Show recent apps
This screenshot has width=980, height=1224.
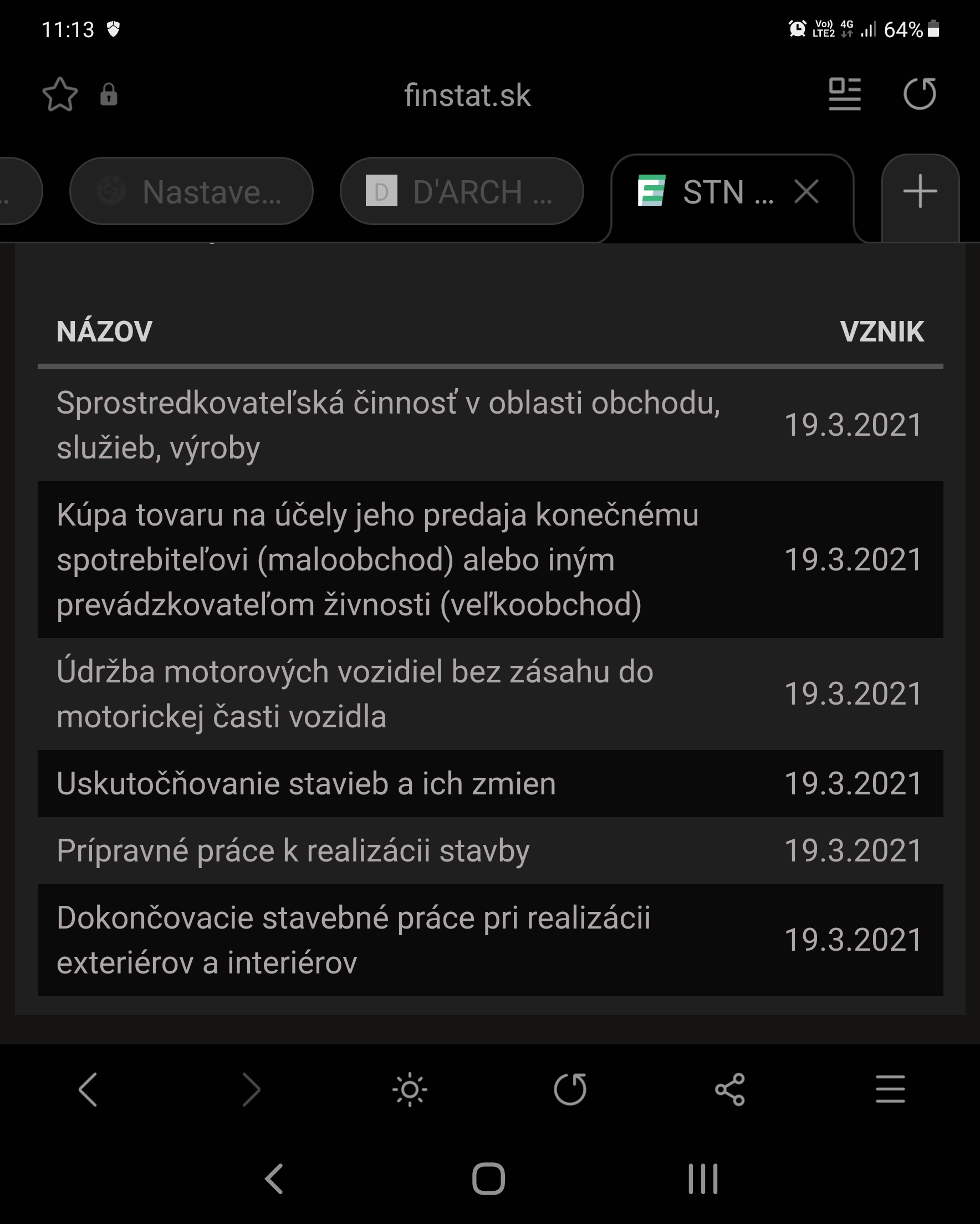tap(703, 1179)
